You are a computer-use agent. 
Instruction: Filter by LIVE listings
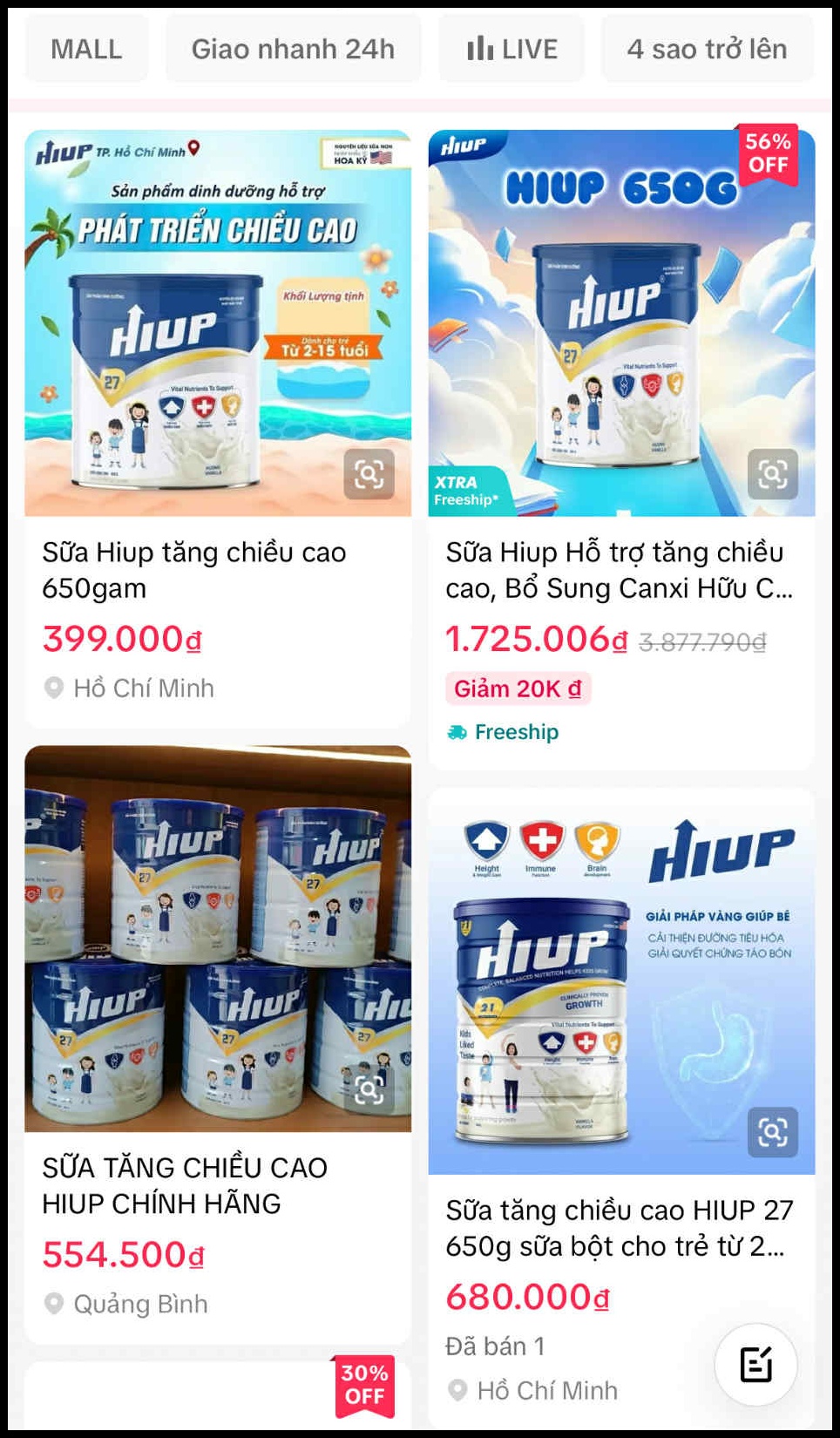pos(511,49)
